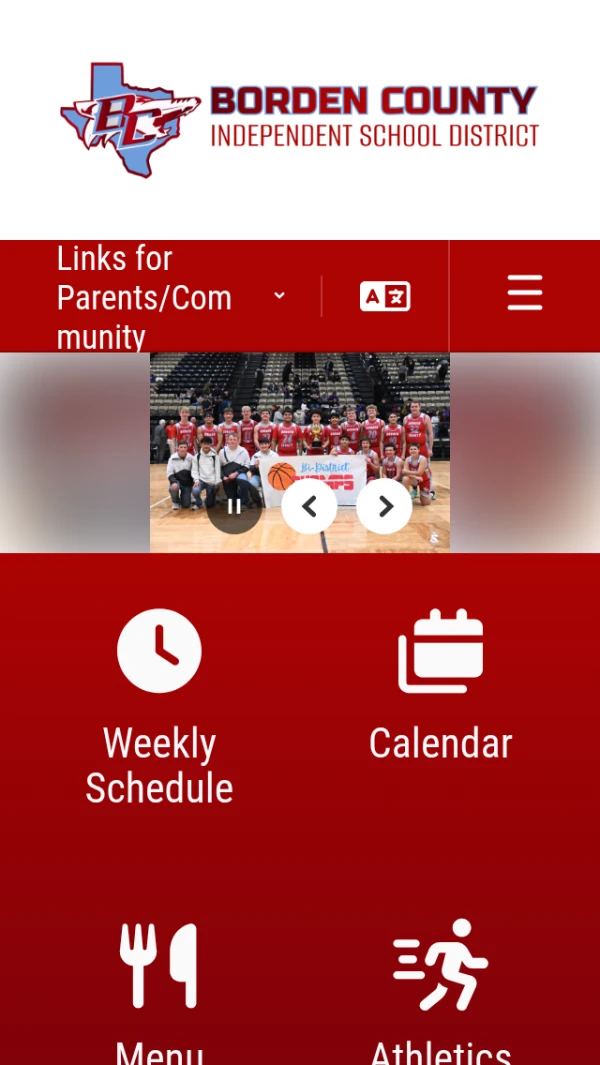
Task: Open the Borden County ISD homepage logo
Action: coord(300,120)
